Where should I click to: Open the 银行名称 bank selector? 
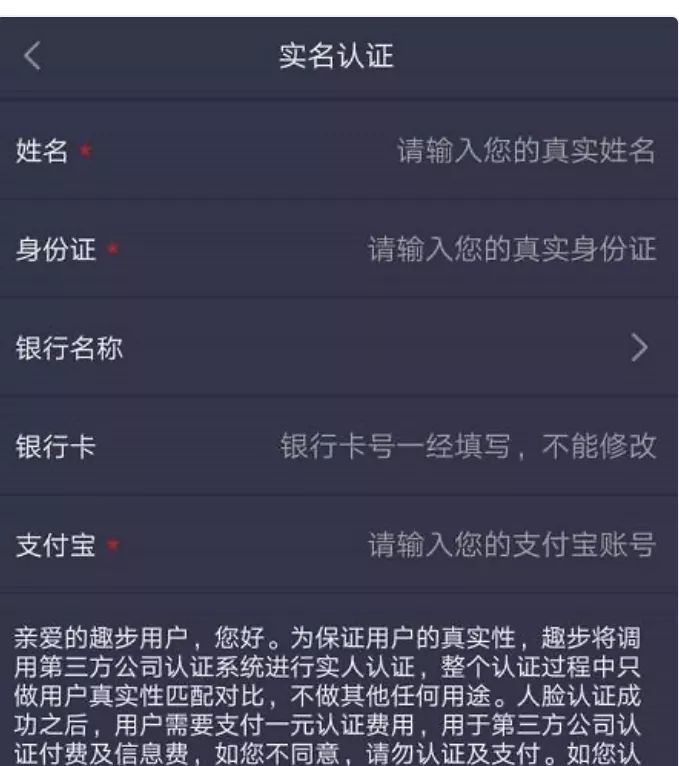pos(640,348)
